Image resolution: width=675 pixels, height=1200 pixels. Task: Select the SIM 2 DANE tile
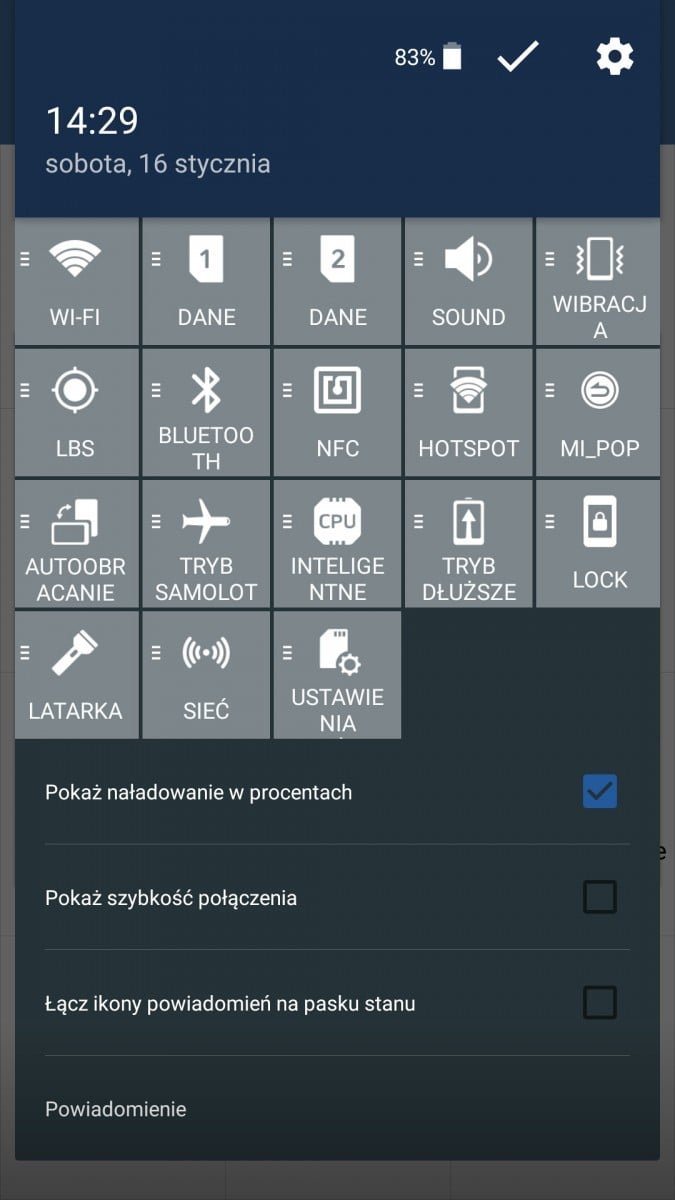click(x=337, y=281)
